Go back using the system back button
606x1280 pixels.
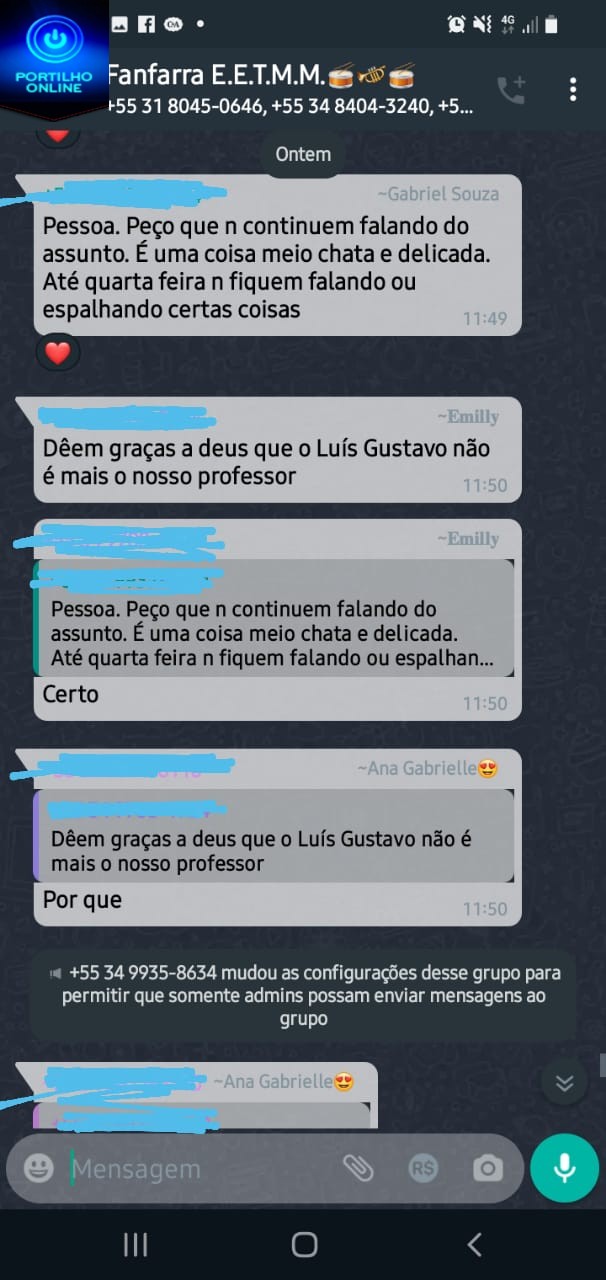click(474, 1244)
